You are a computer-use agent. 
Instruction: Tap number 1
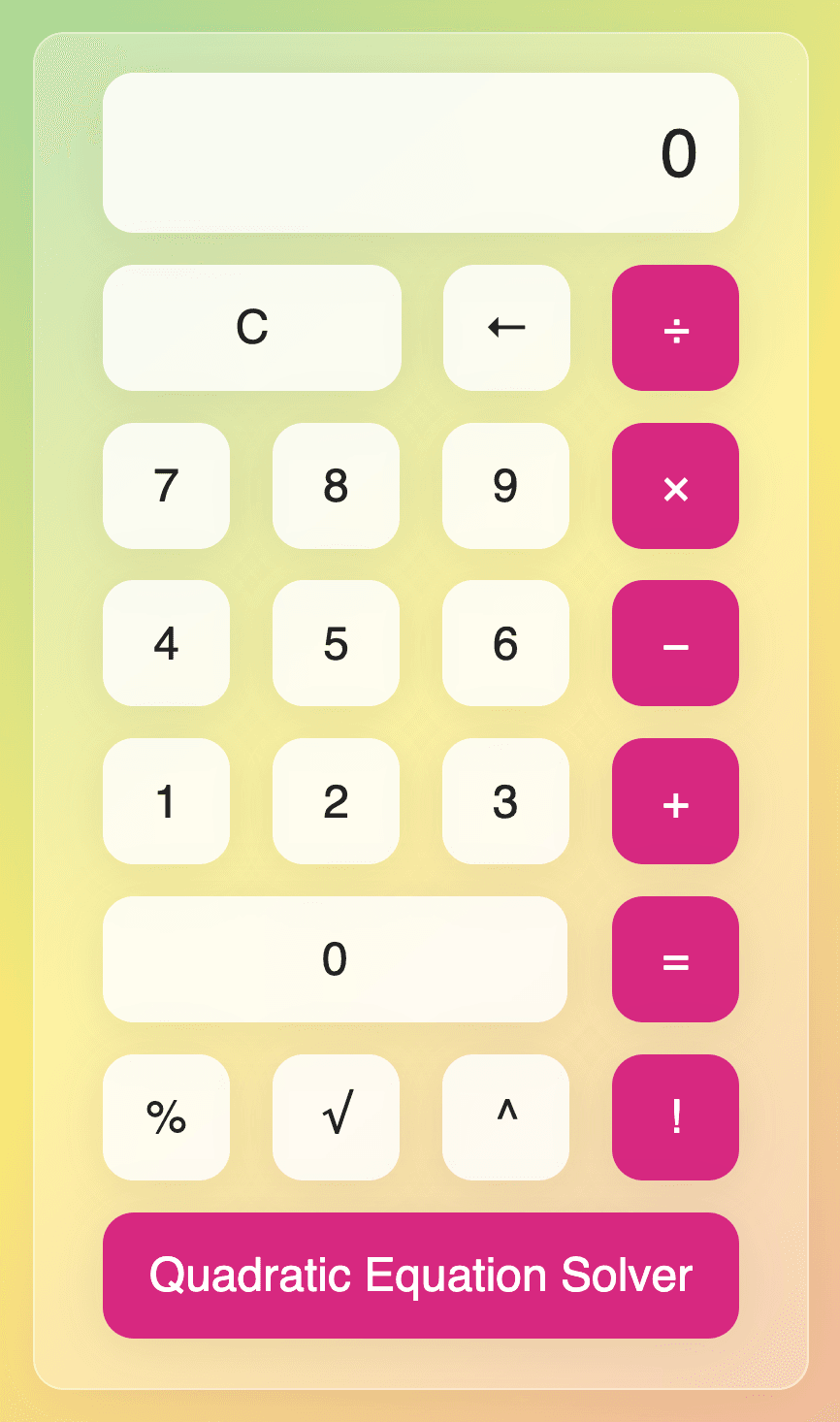click(x=166, y=801)
